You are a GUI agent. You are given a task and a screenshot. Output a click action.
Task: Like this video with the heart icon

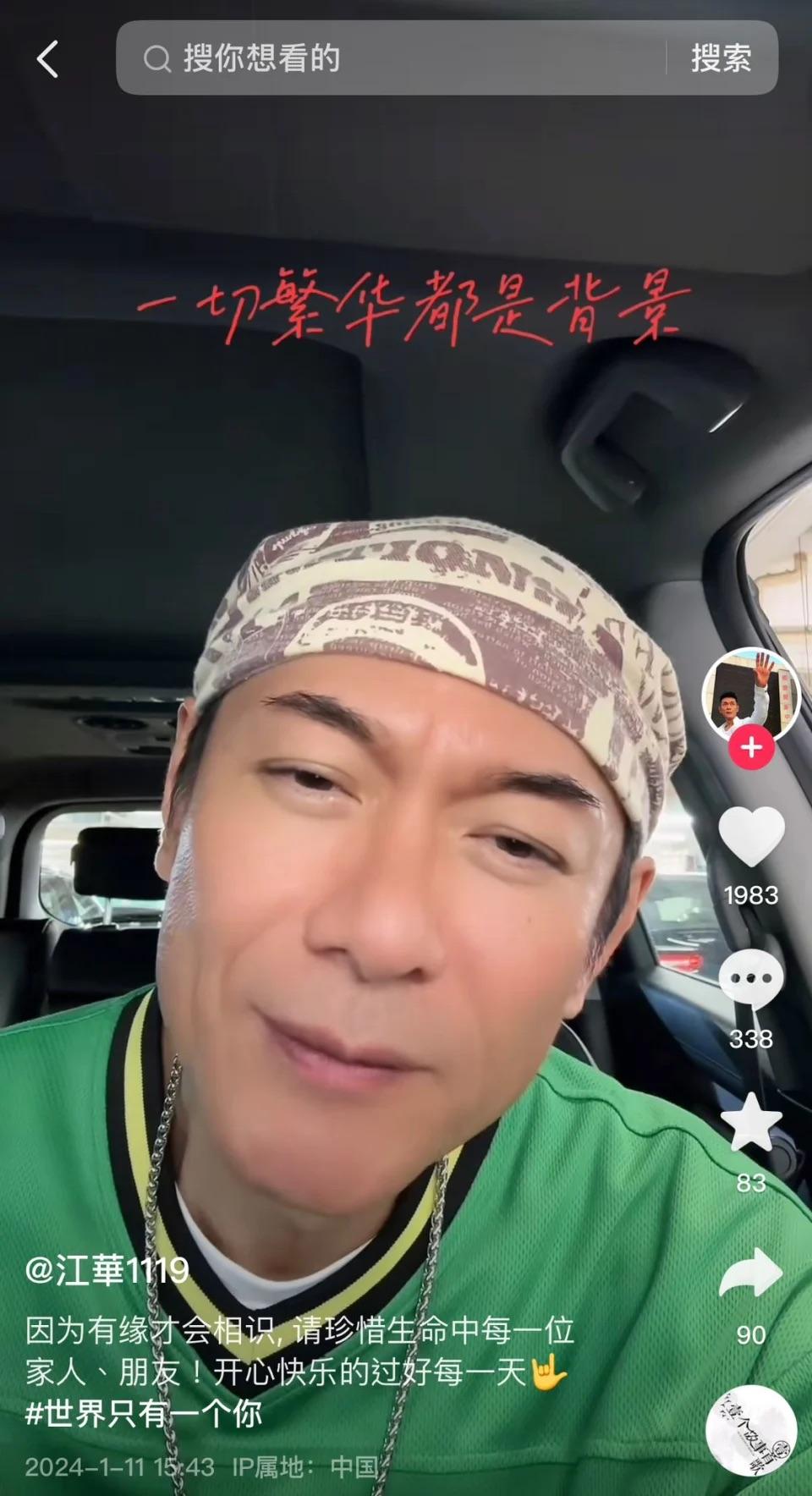point(751,836)
